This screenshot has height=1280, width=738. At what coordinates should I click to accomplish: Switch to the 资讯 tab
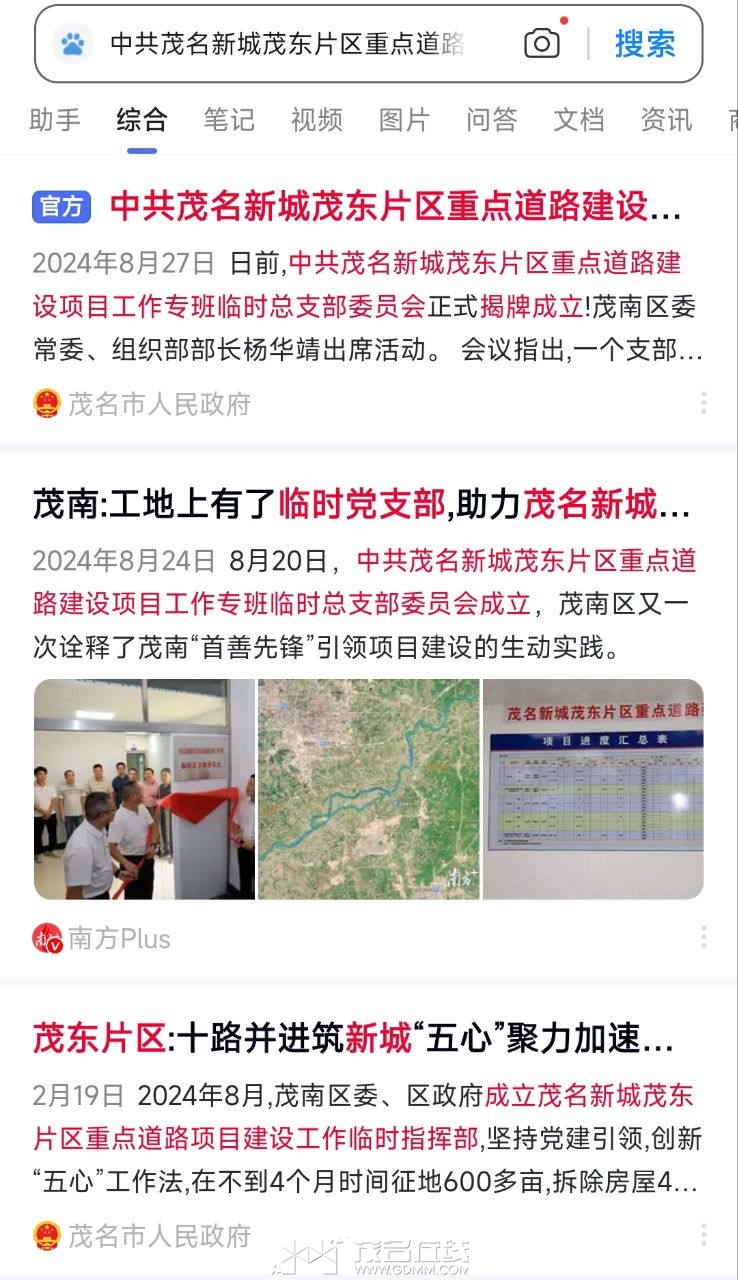point(666,120)
